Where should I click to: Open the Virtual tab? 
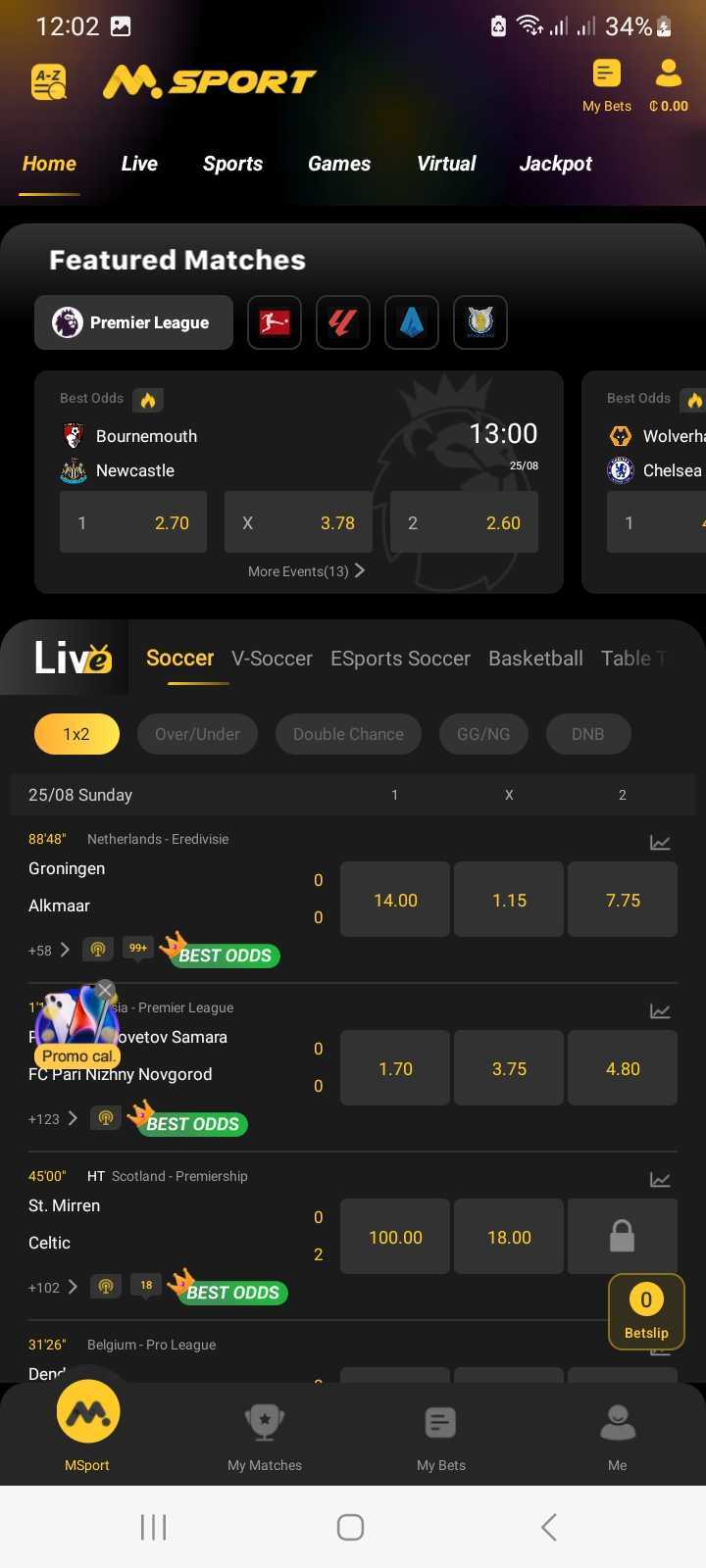tap(446, 164)
